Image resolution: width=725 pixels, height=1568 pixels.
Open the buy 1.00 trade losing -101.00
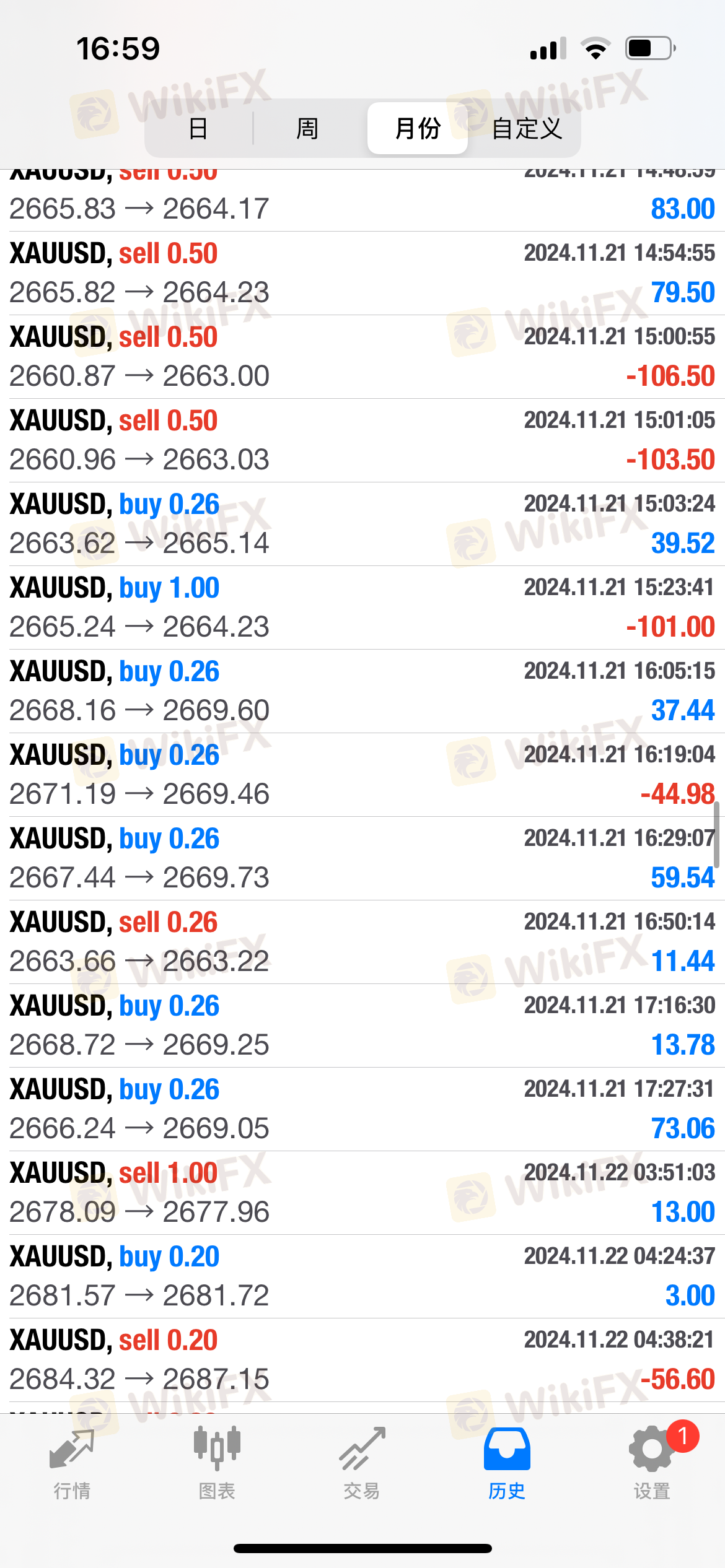coord(362,608)
